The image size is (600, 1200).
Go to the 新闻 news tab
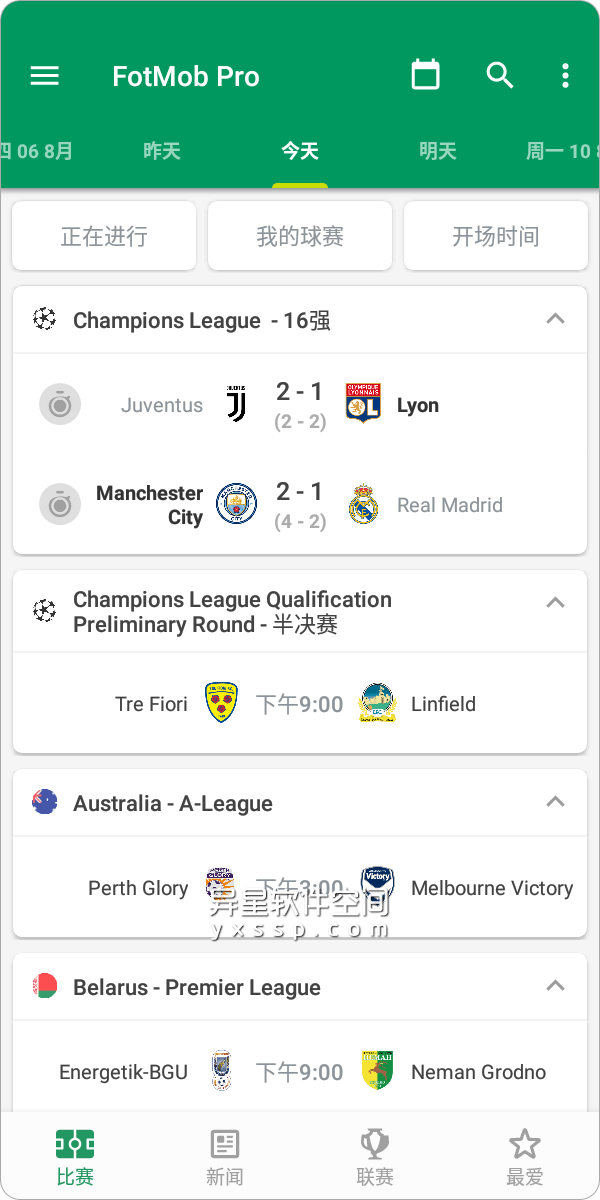pyautogui.click(x=225, y=1157)
